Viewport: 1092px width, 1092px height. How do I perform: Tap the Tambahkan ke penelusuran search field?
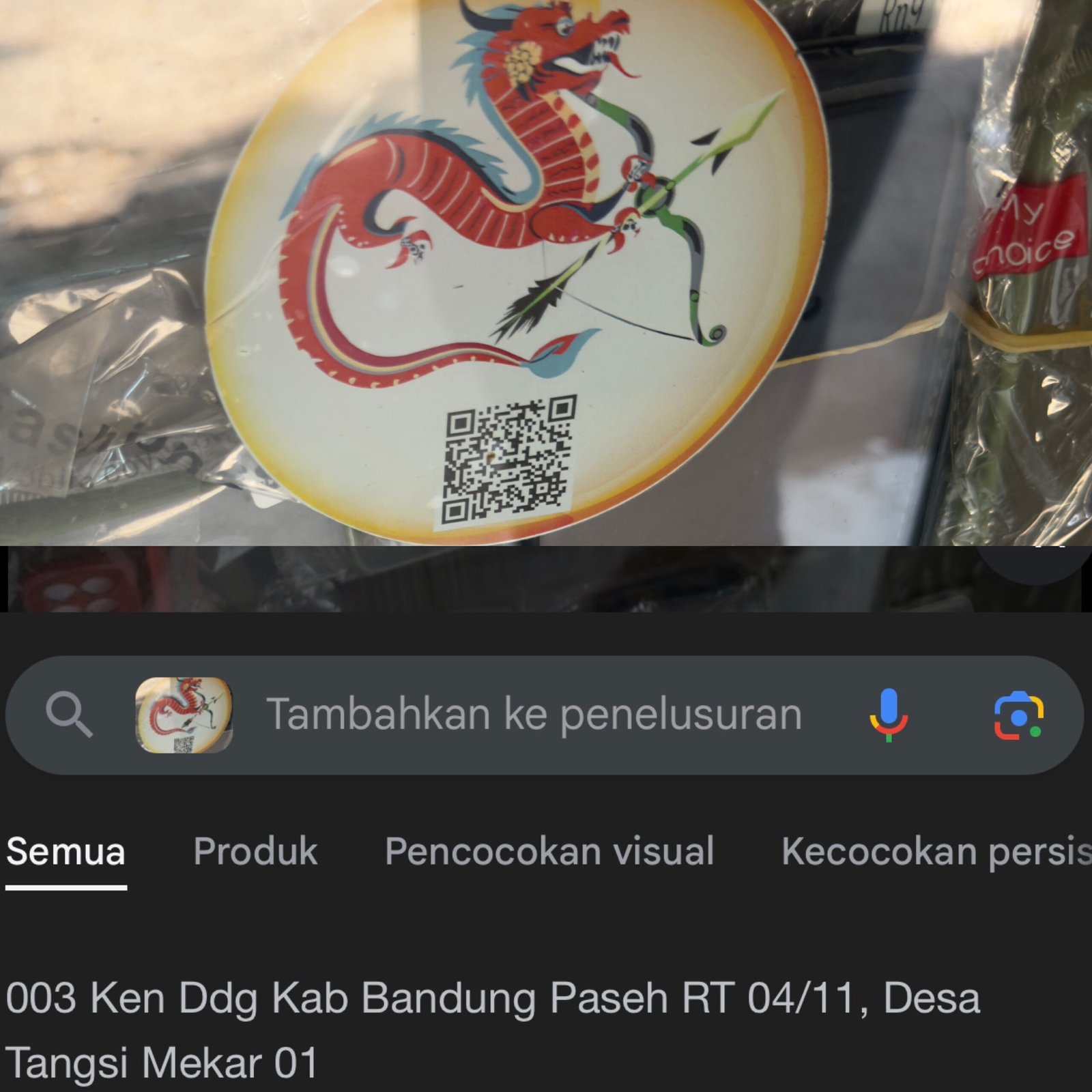coord(532,715)
